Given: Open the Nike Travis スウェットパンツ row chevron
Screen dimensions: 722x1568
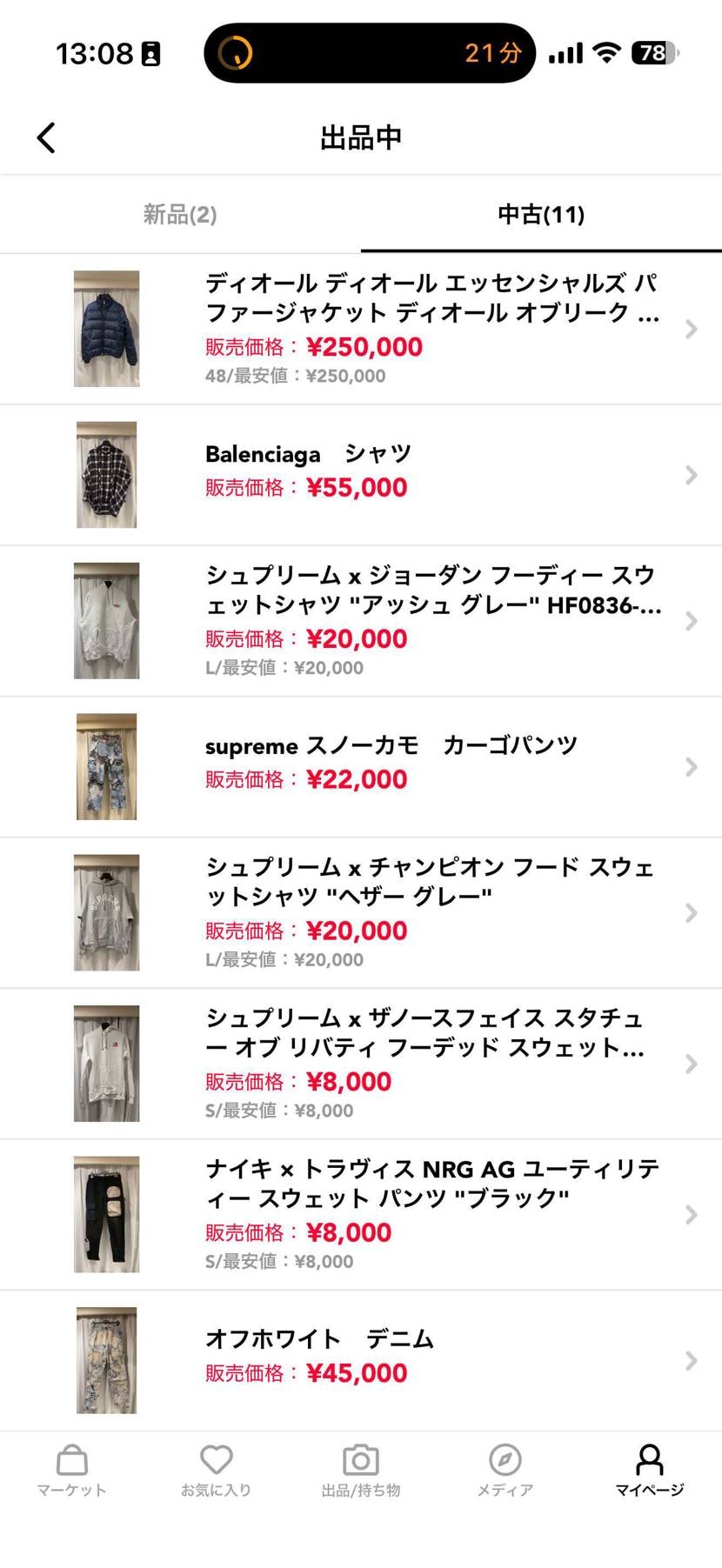Looking at the screenshot, I should click(692, 1215).
